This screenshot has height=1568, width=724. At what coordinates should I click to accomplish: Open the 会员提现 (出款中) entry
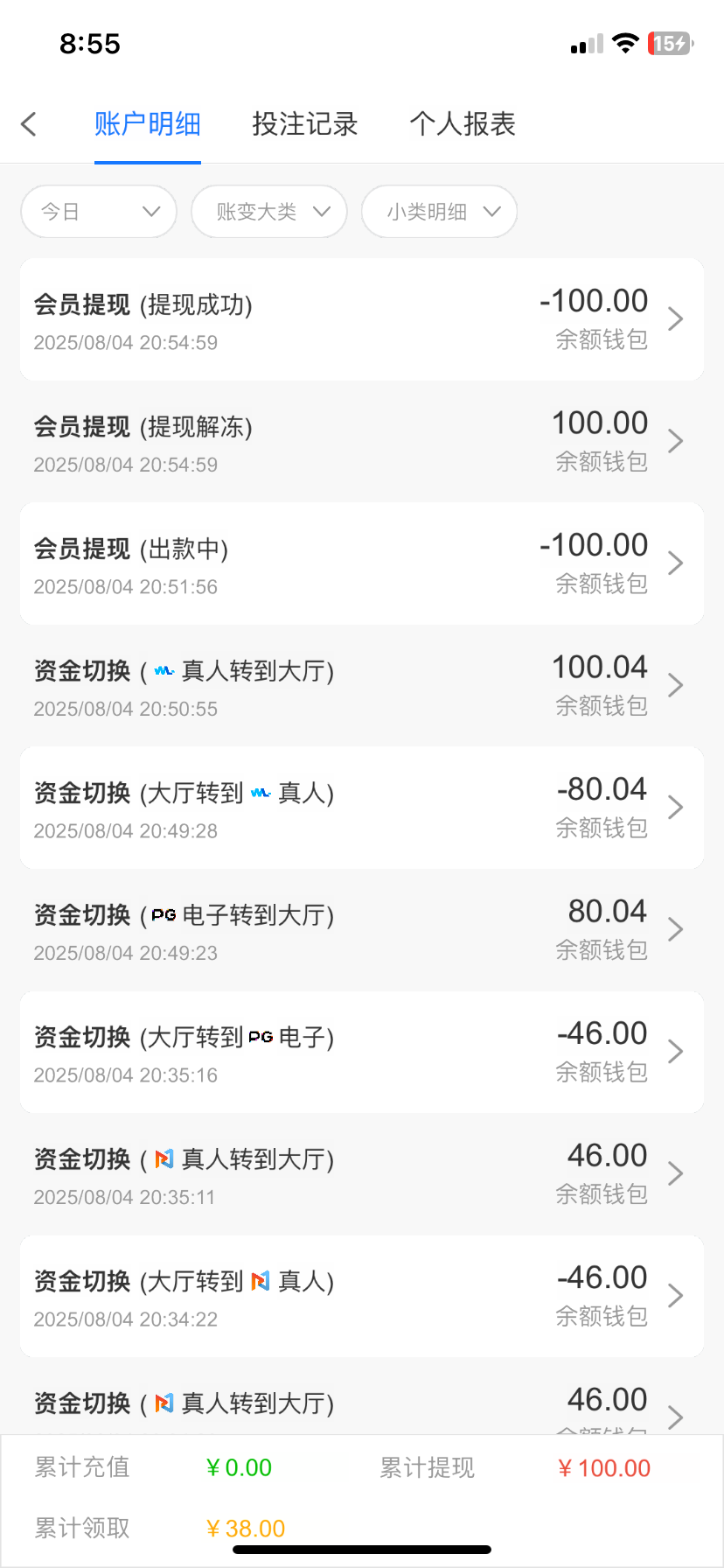click(x=362, y=563)
